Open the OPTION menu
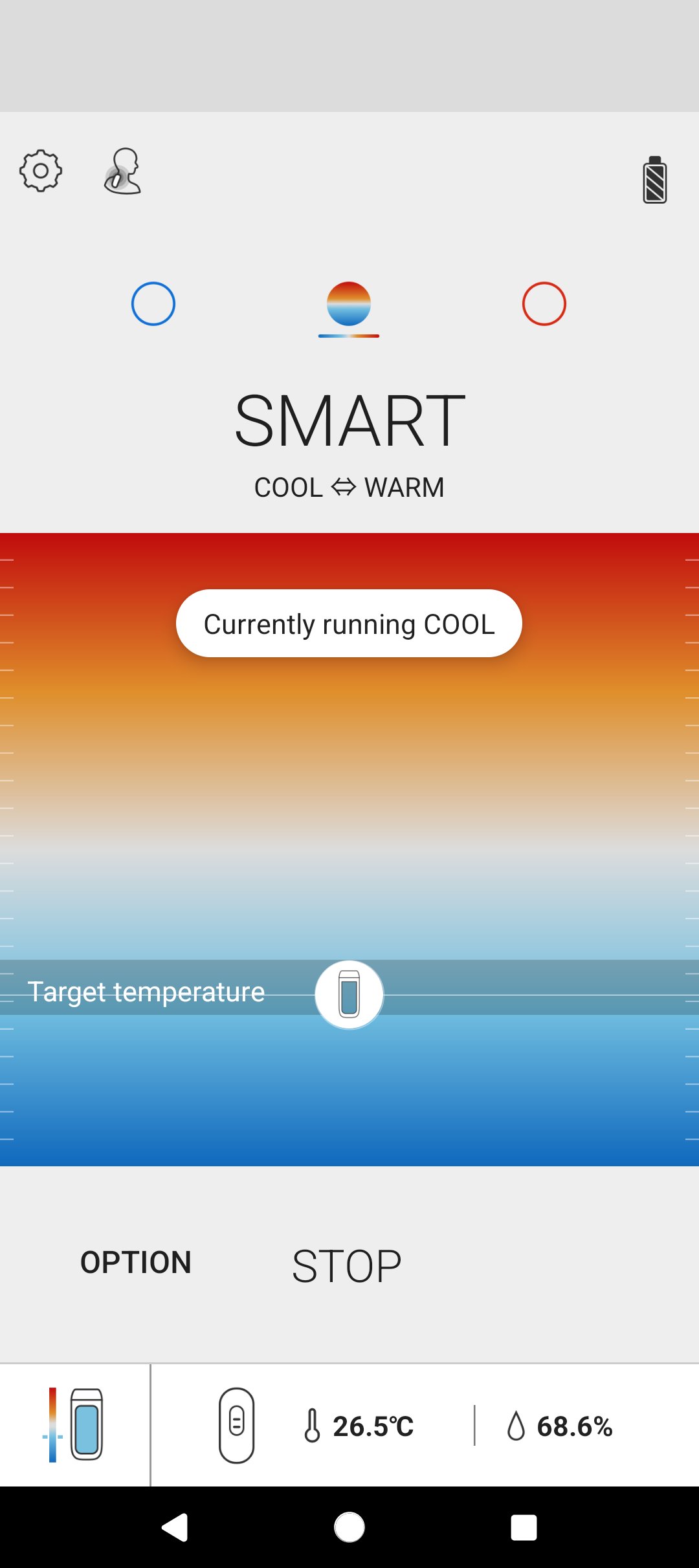Screen dimensions: 699x1568 [x=136, y=1262]
